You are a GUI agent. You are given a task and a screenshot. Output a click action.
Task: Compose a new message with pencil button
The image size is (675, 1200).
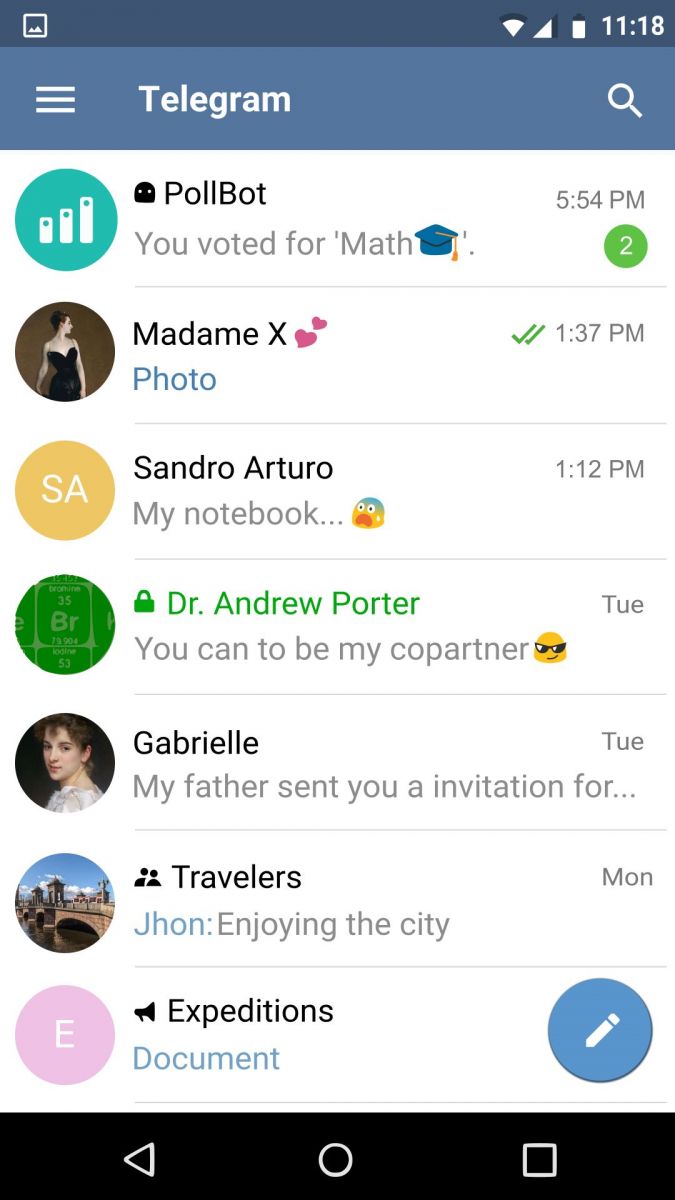pos(600,1030)
